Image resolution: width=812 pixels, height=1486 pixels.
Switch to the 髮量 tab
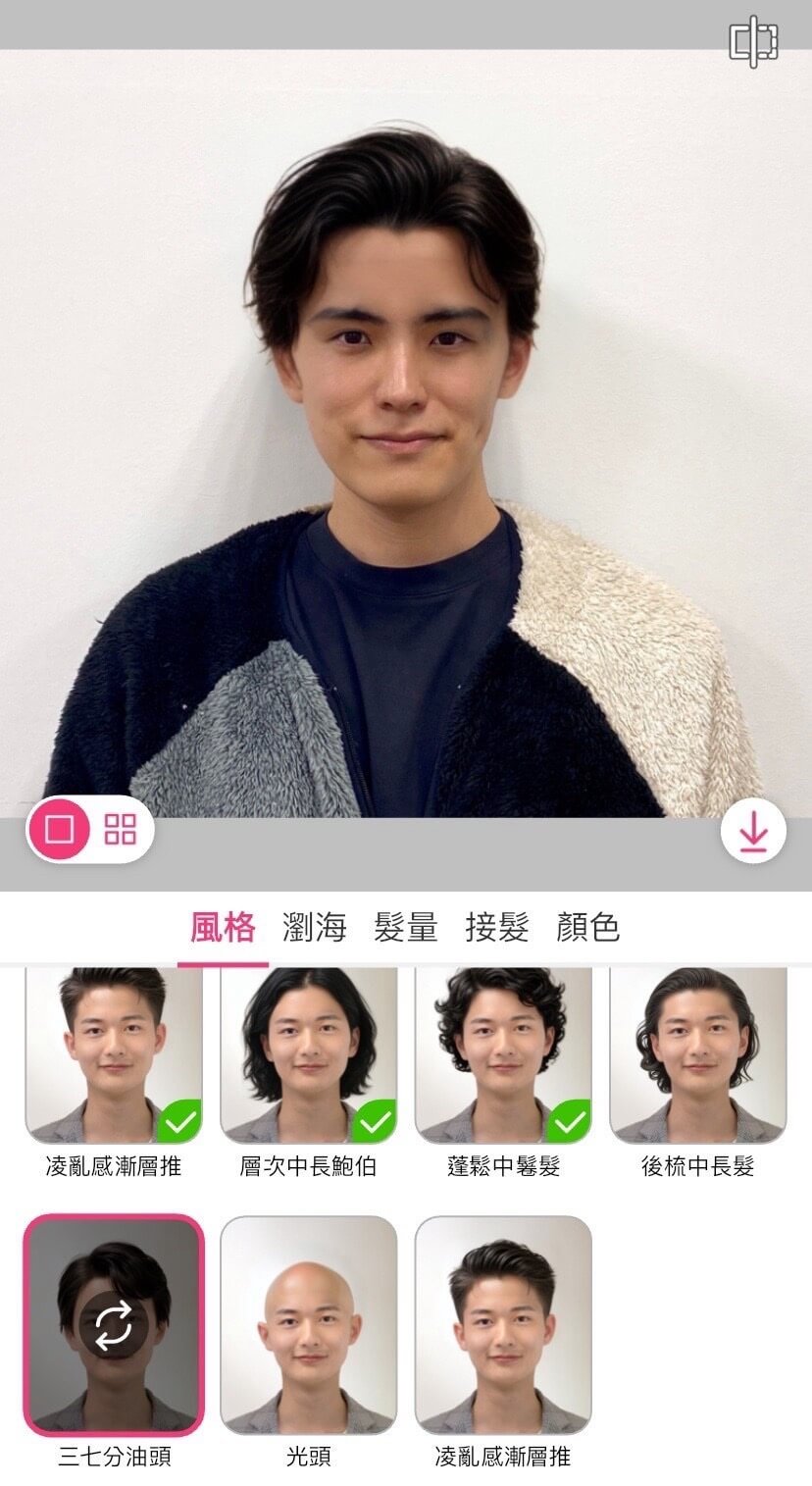point(405,927)
